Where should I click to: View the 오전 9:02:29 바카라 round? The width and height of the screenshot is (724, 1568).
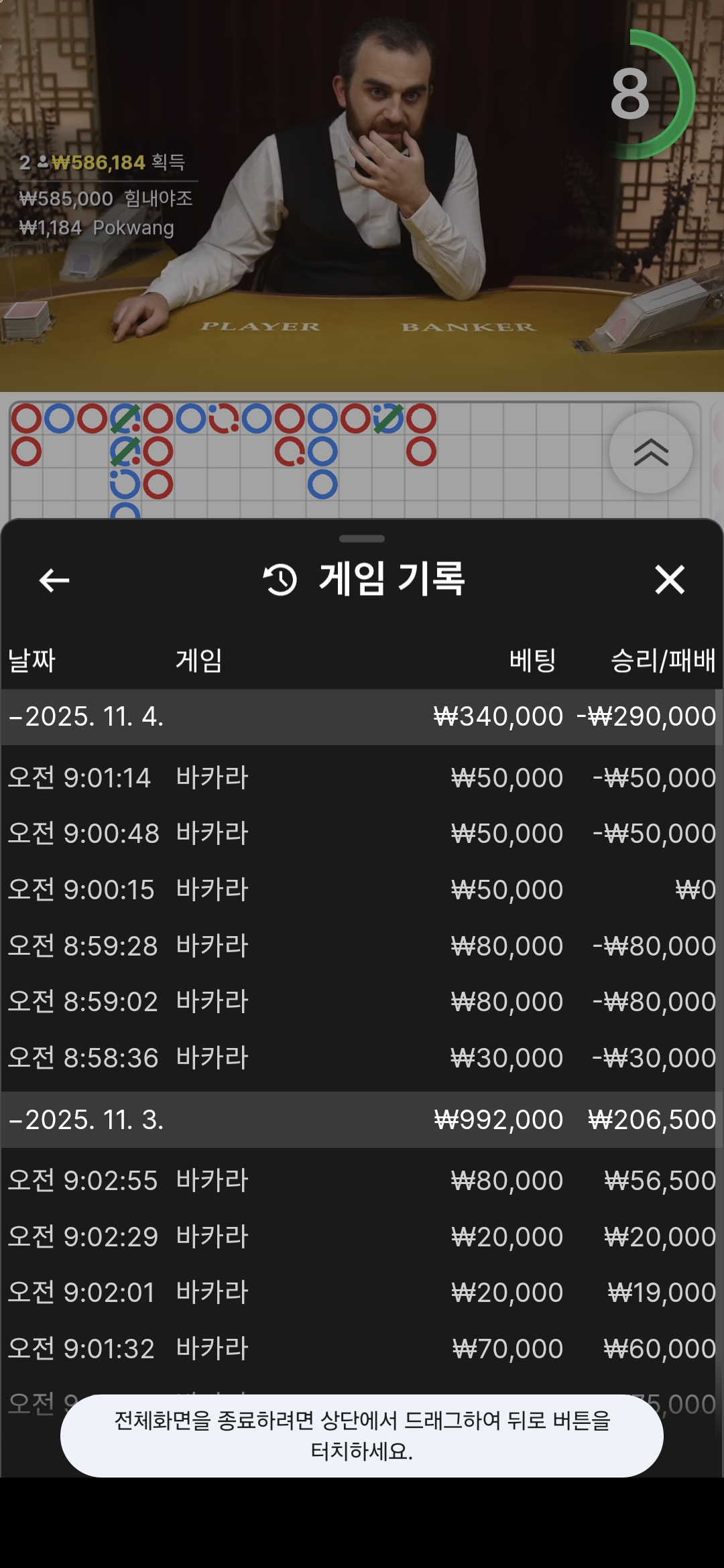point(362,1237)
